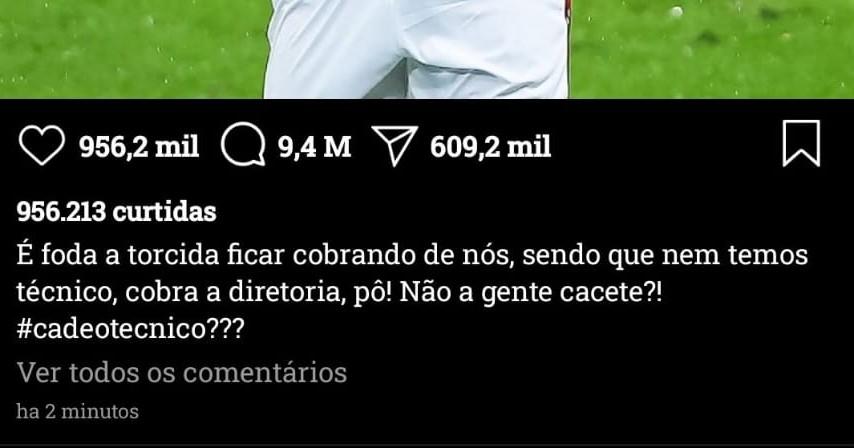Save the post with the bookmark icon
This screenshot has width=854, height=448.
coord(800,143)
